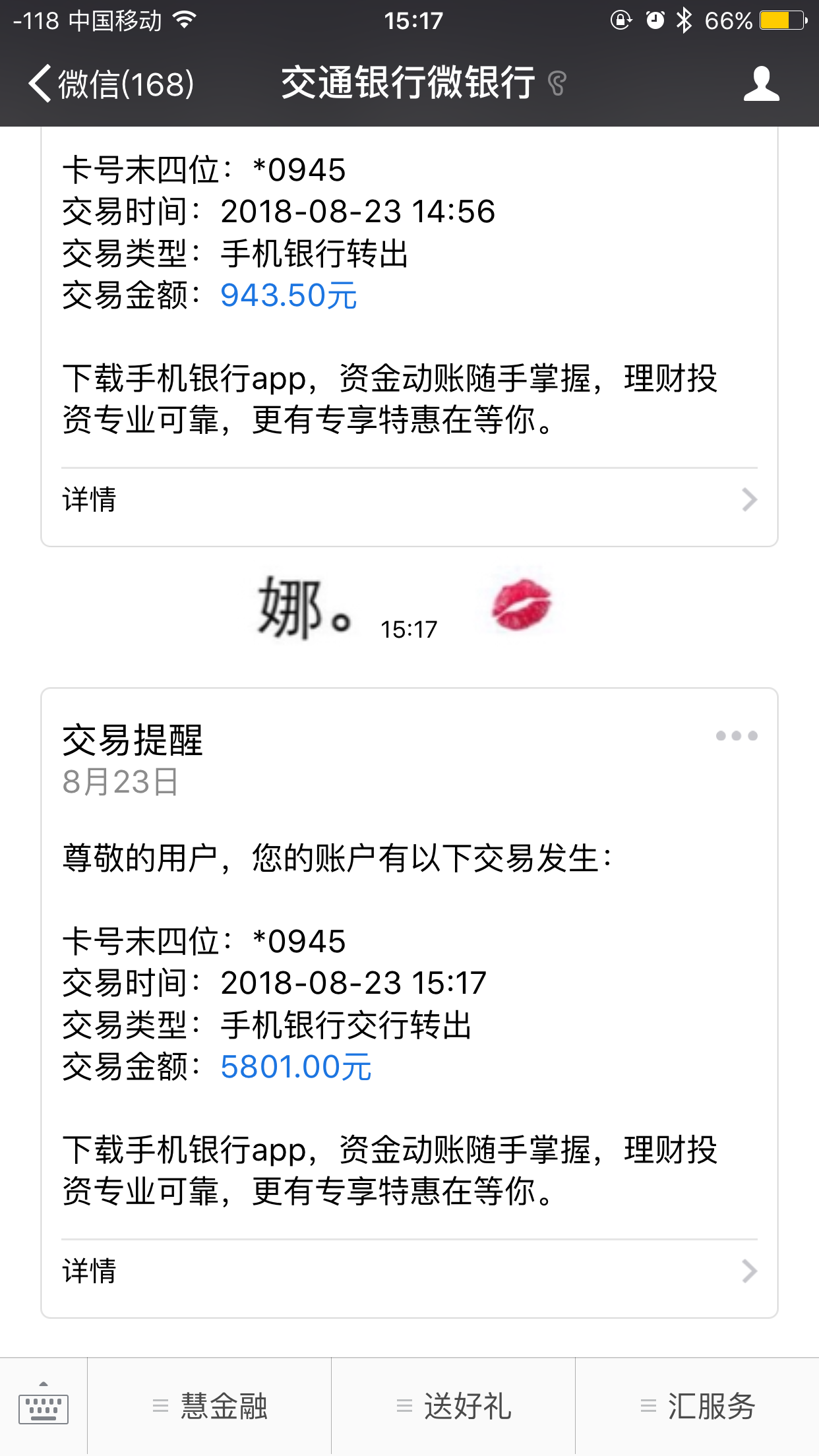Open 详情 for the 5801.00元 transaction
Screen dimensions: 819x1456
(x=409, y=1271)
